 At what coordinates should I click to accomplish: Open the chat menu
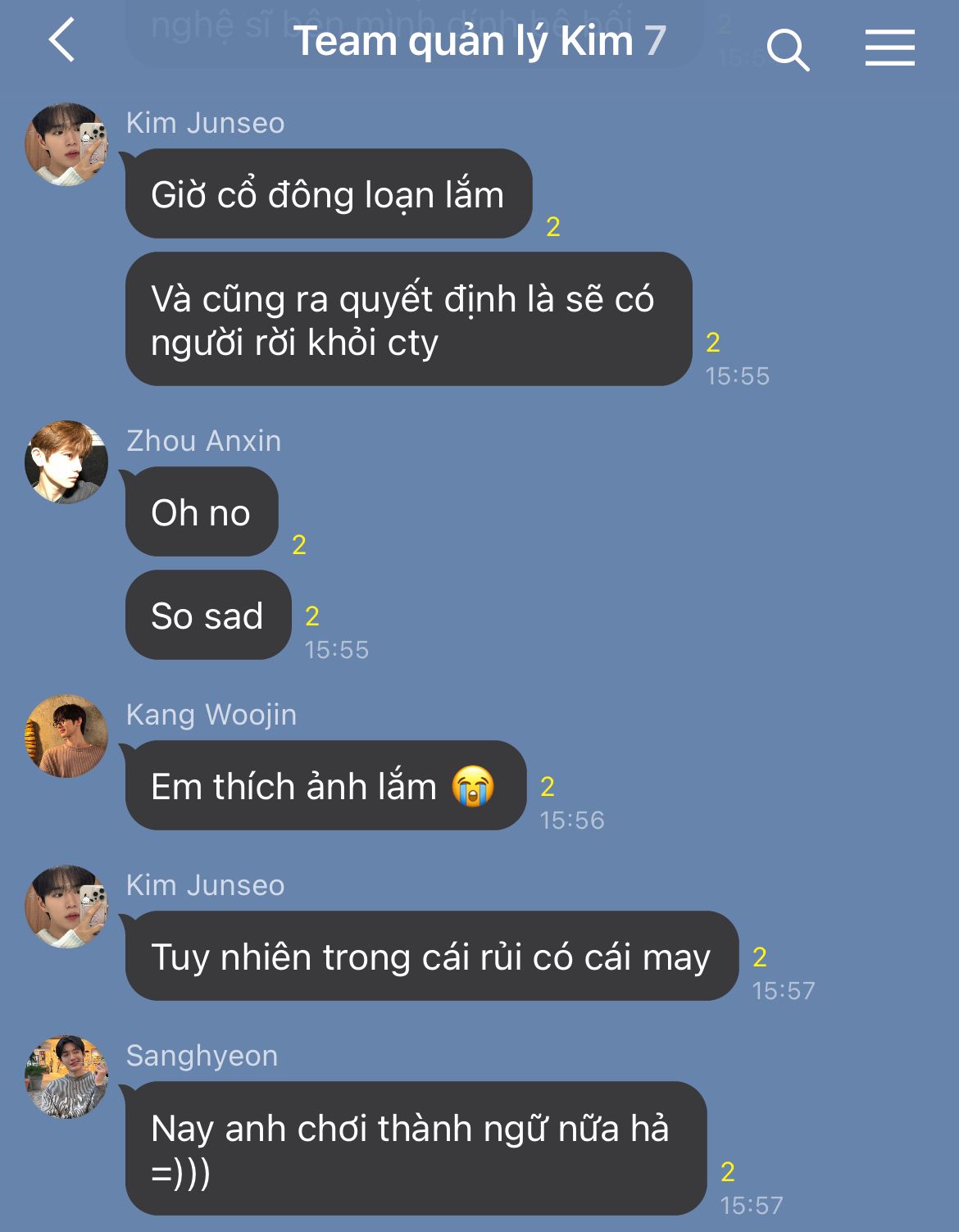889,48
